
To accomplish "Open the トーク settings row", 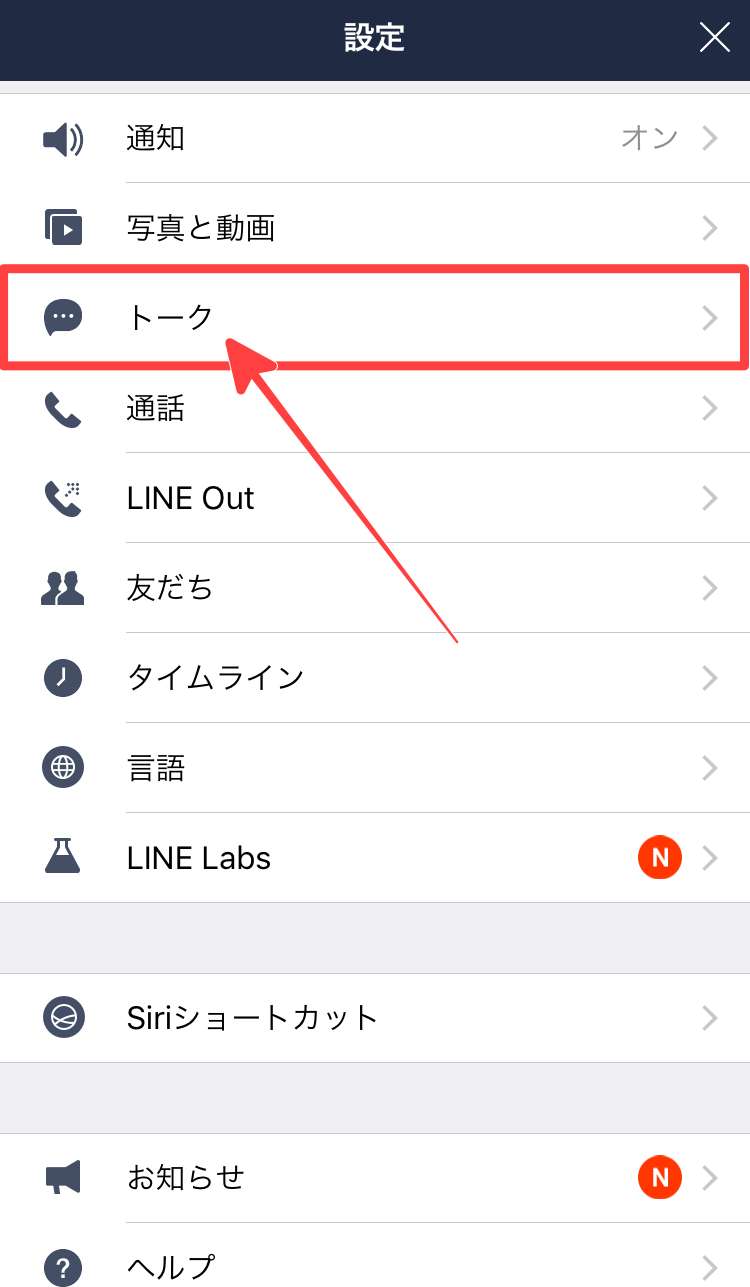I will pyautogui.click(x=375, y=318).
